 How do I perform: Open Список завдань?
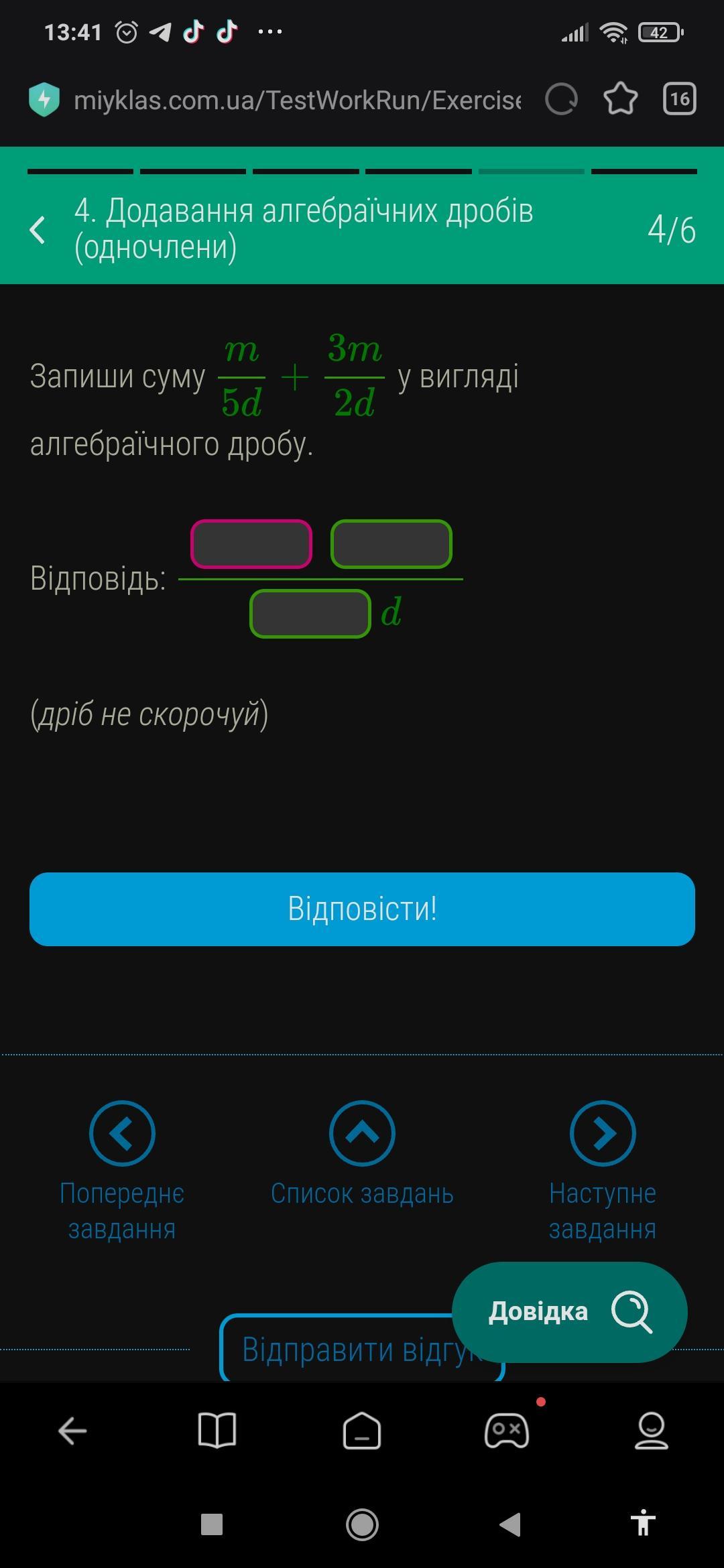[362, 1154]
